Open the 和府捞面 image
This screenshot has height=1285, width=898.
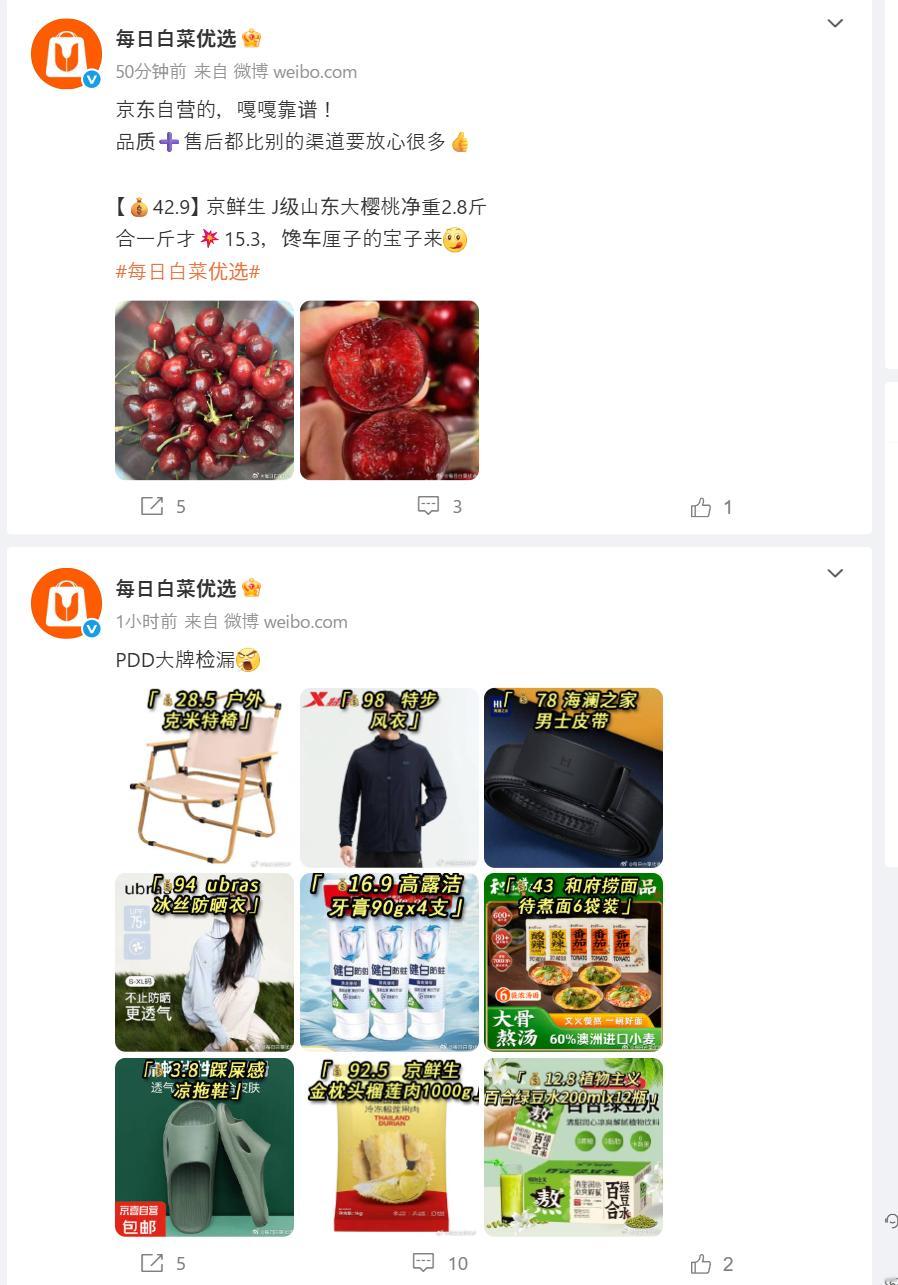click(573, 962)
